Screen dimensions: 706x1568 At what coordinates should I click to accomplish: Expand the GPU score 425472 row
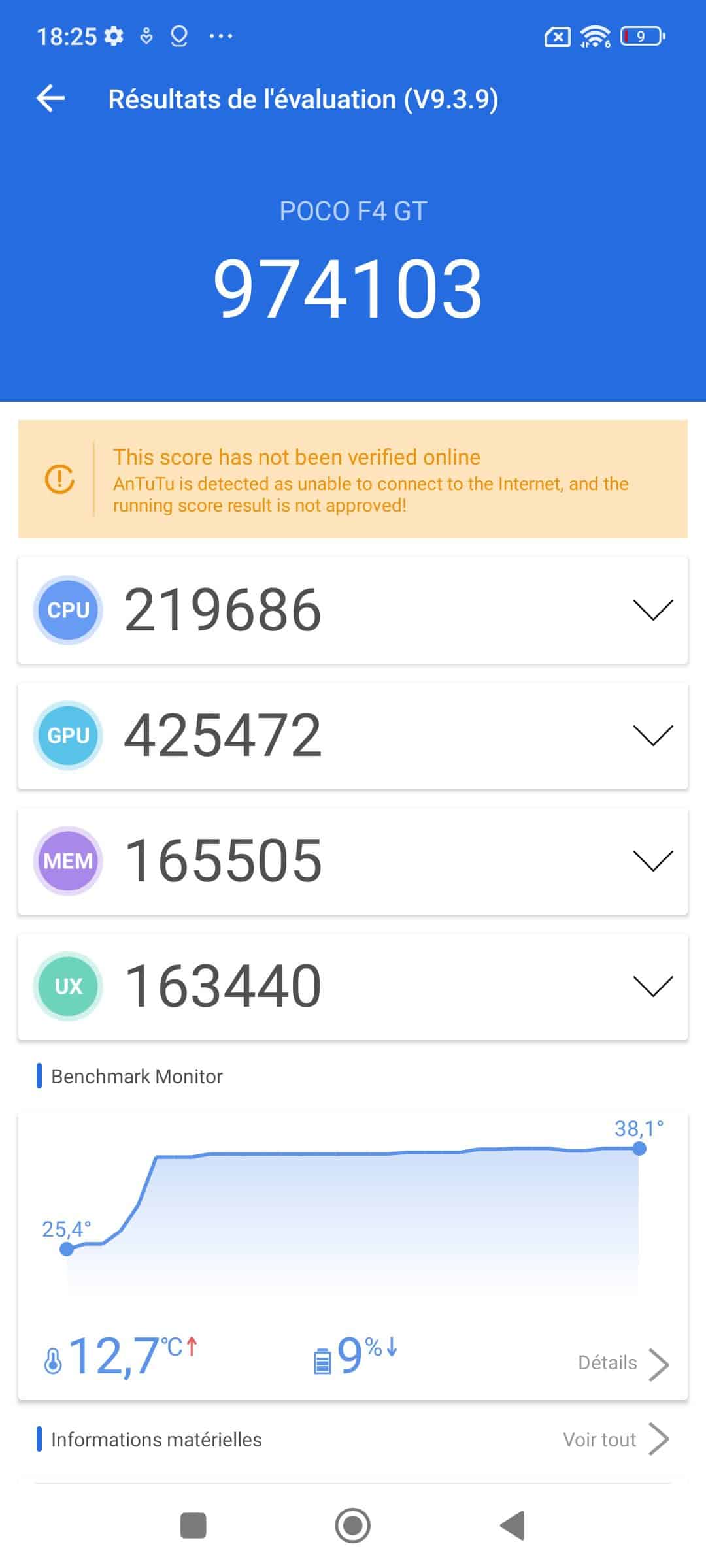click(353, 735)
